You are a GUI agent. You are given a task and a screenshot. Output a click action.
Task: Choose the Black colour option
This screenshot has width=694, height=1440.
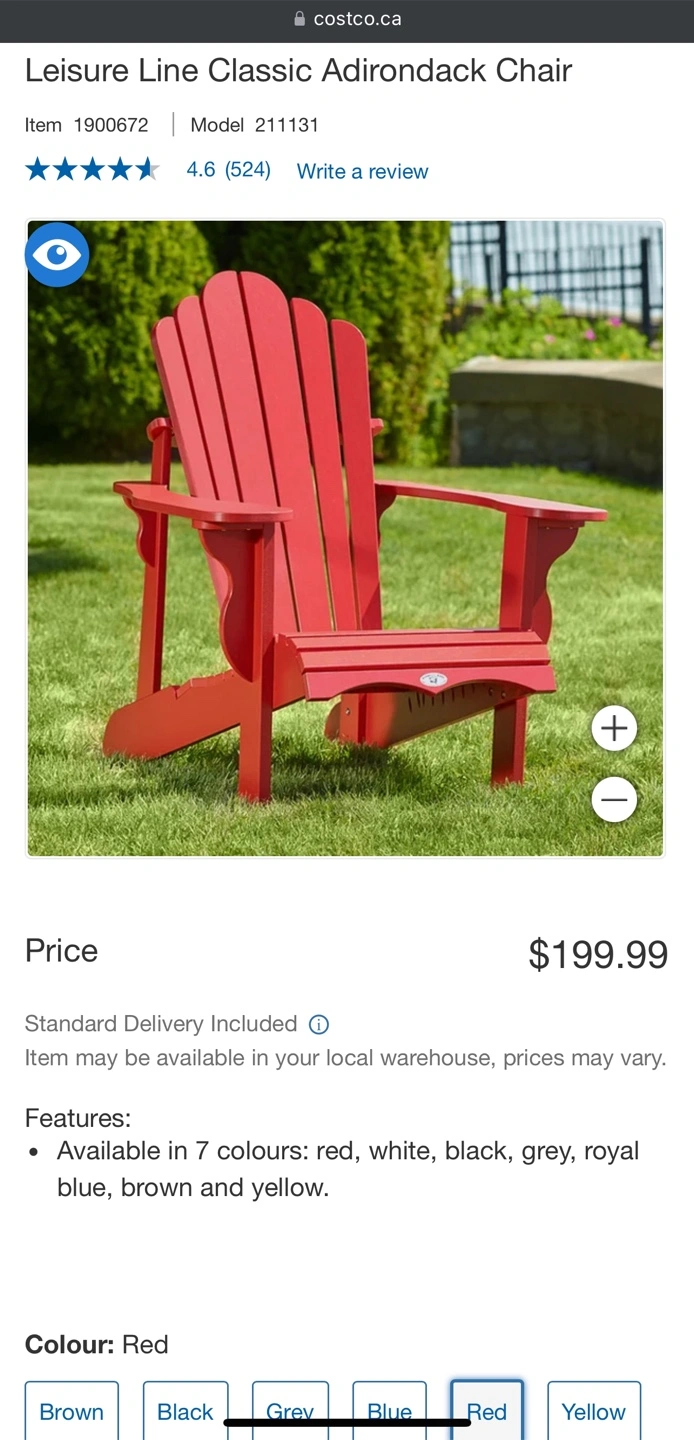click(185, 1411)
